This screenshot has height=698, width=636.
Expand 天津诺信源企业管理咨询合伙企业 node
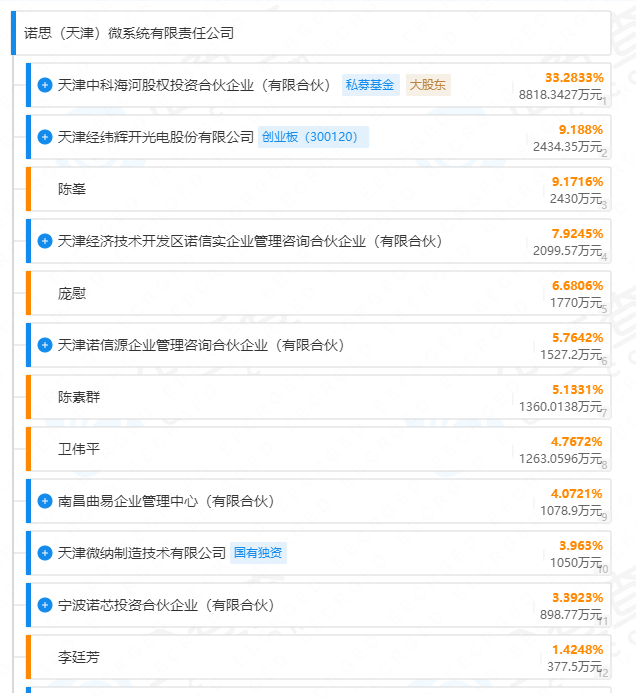[x=45, y=345]
